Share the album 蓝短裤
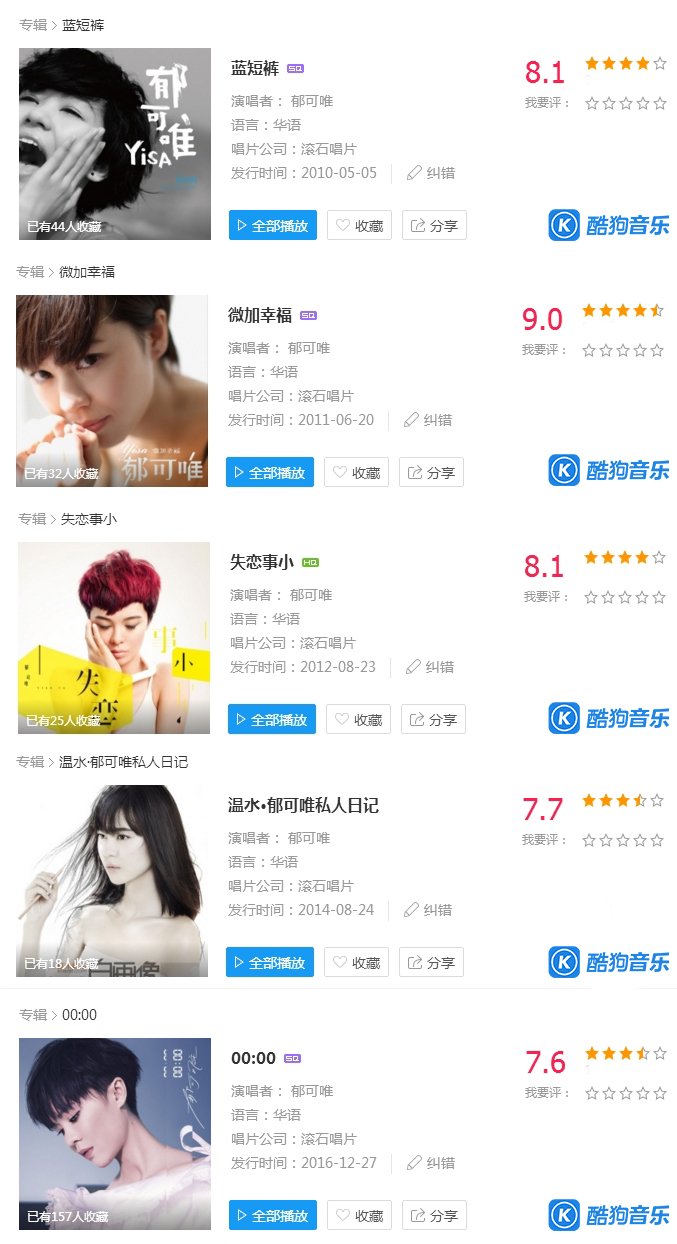 coord(433,225)
